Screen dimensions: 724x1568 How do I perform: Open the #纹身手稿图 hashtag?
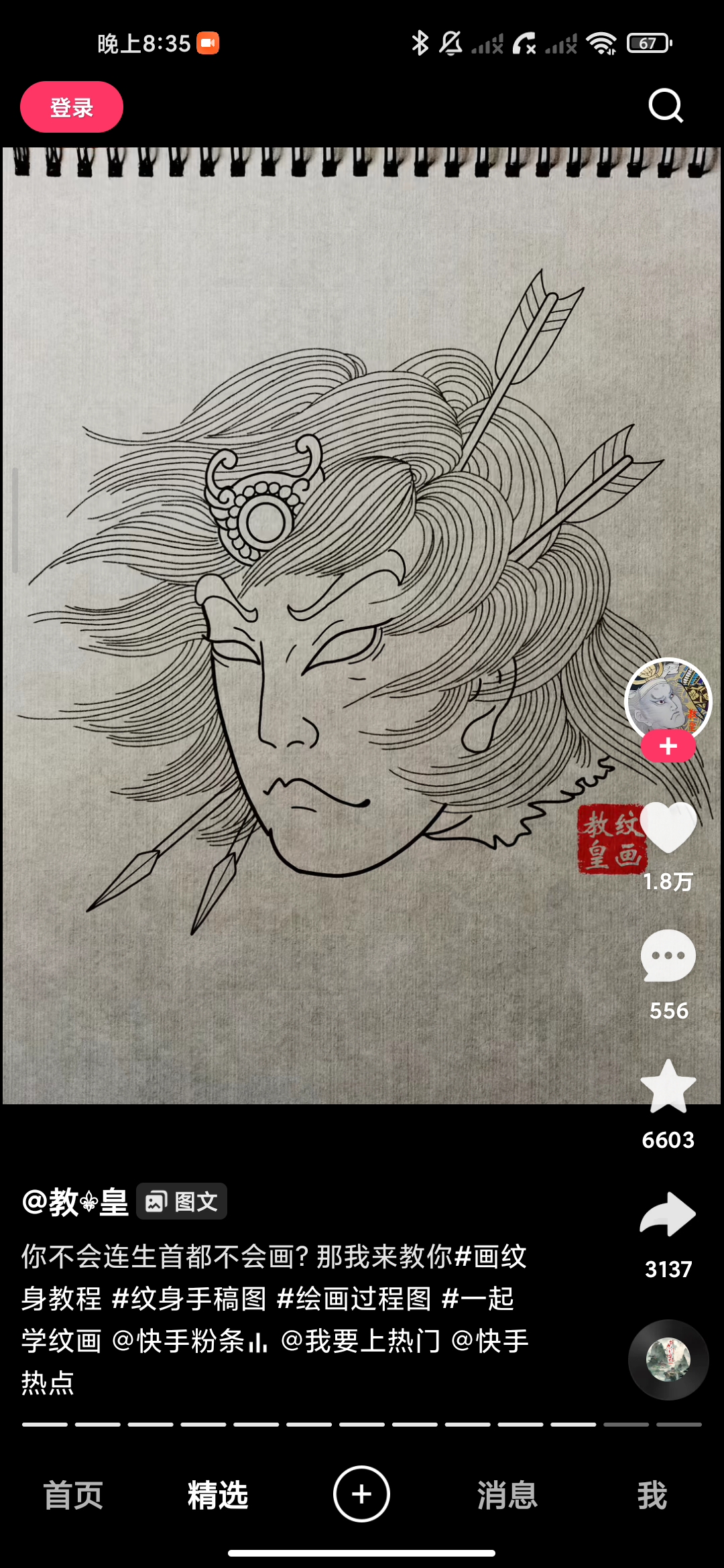pos(189,1299)
